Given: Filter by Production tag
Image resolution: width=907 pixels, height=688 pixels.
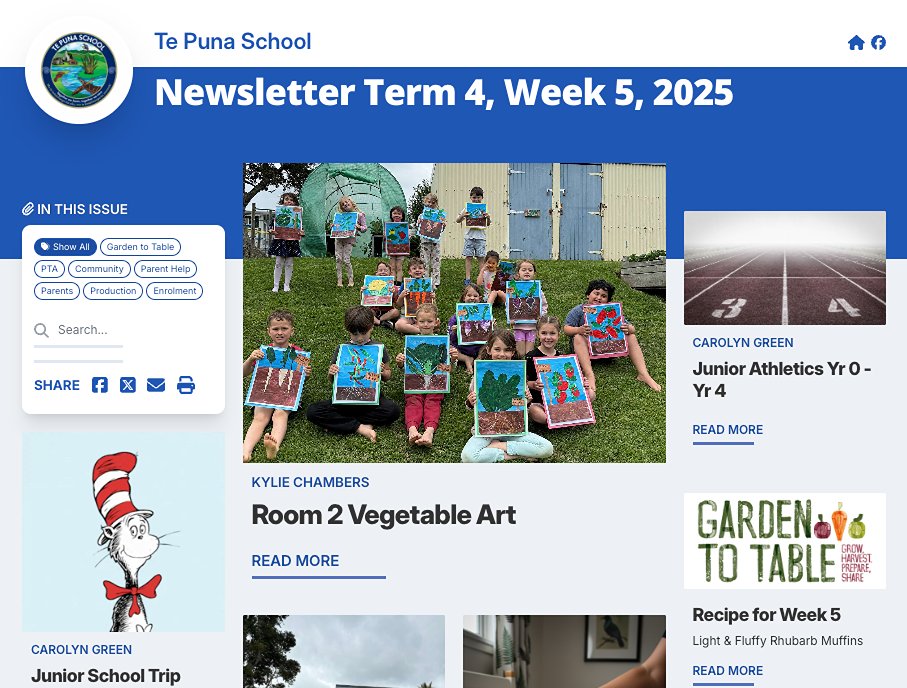Looking at the screenshot, I should pyautogui.click(x=113, y=291).
